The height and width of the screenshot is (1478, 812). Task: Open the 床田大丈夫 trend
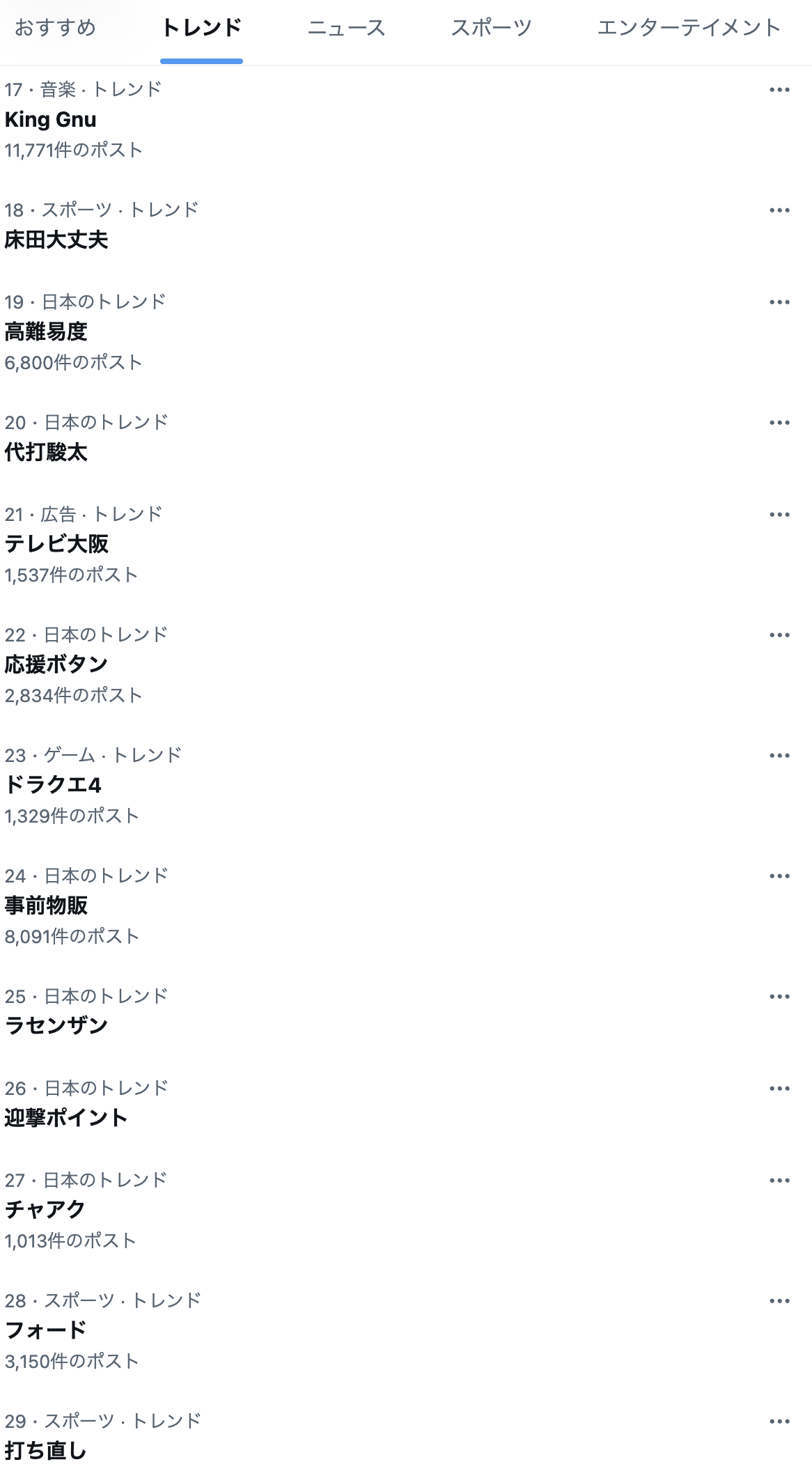coord(56,240)
